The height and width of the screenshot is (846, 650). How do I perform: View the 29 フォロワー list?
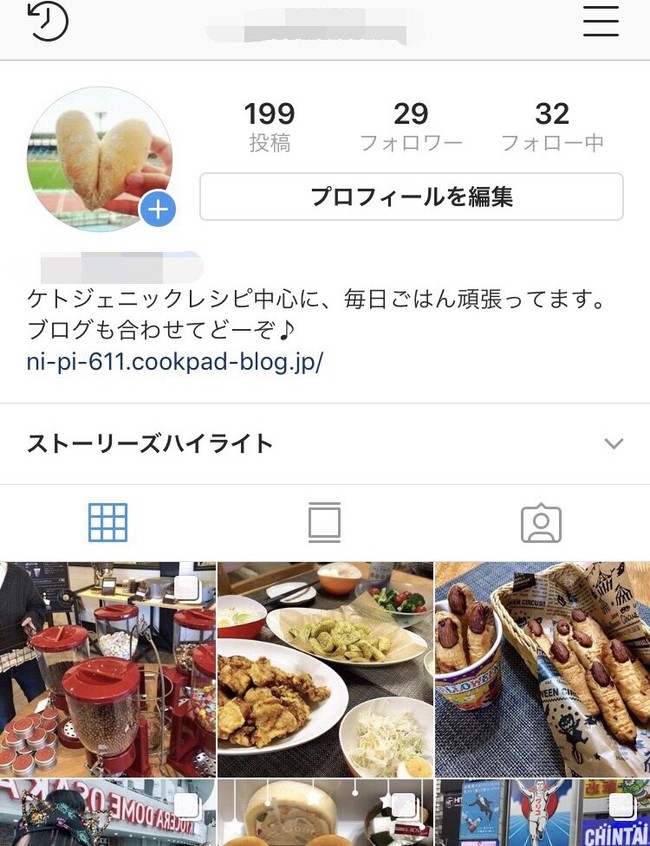(x=411, y=126)
